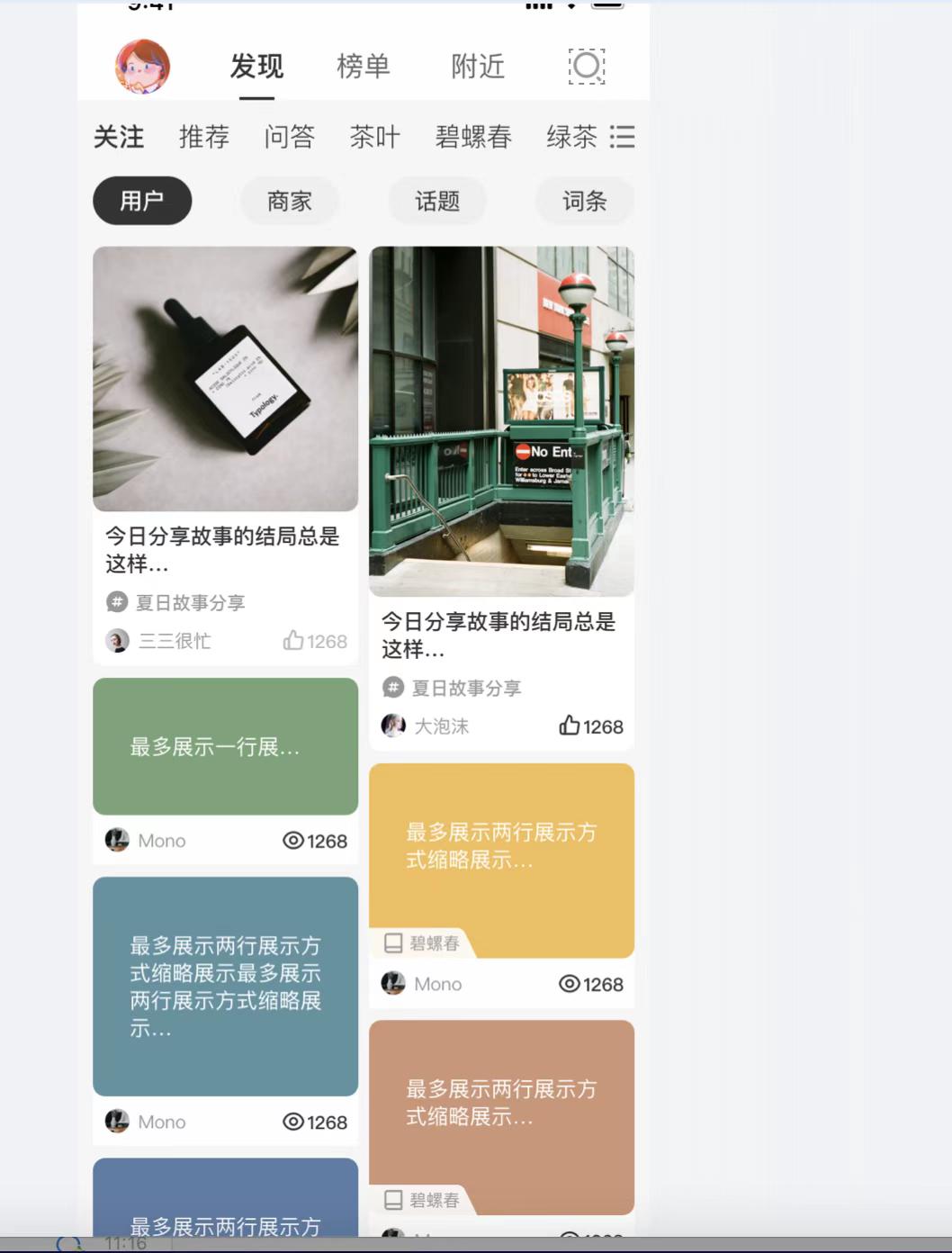Choose the 商家 filter chip
Image resolution: width=952 pixels, height=1253 pixels.
coord(290,201)
